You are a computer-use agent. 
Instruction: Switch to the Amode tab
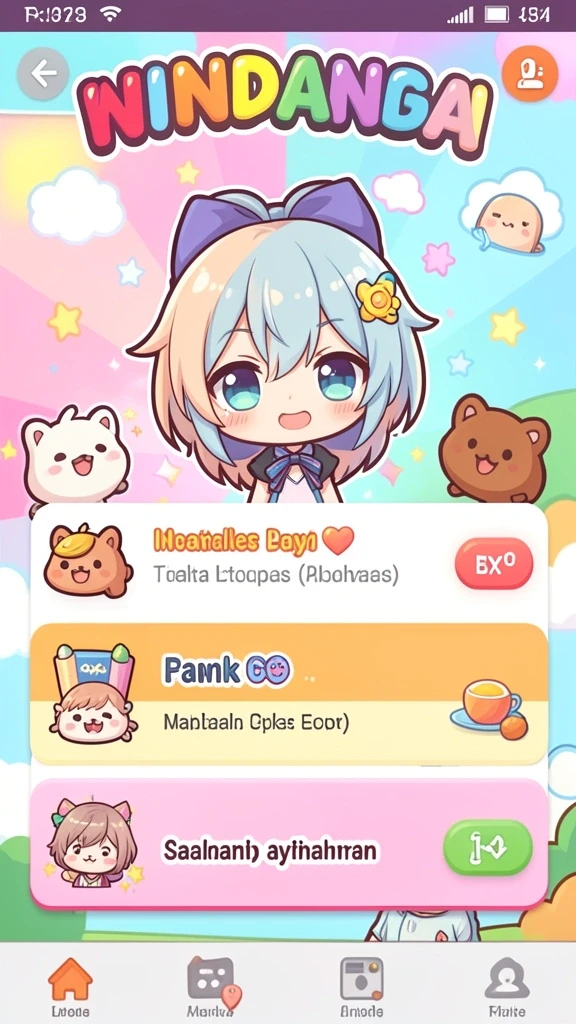(x=361, y=986)
